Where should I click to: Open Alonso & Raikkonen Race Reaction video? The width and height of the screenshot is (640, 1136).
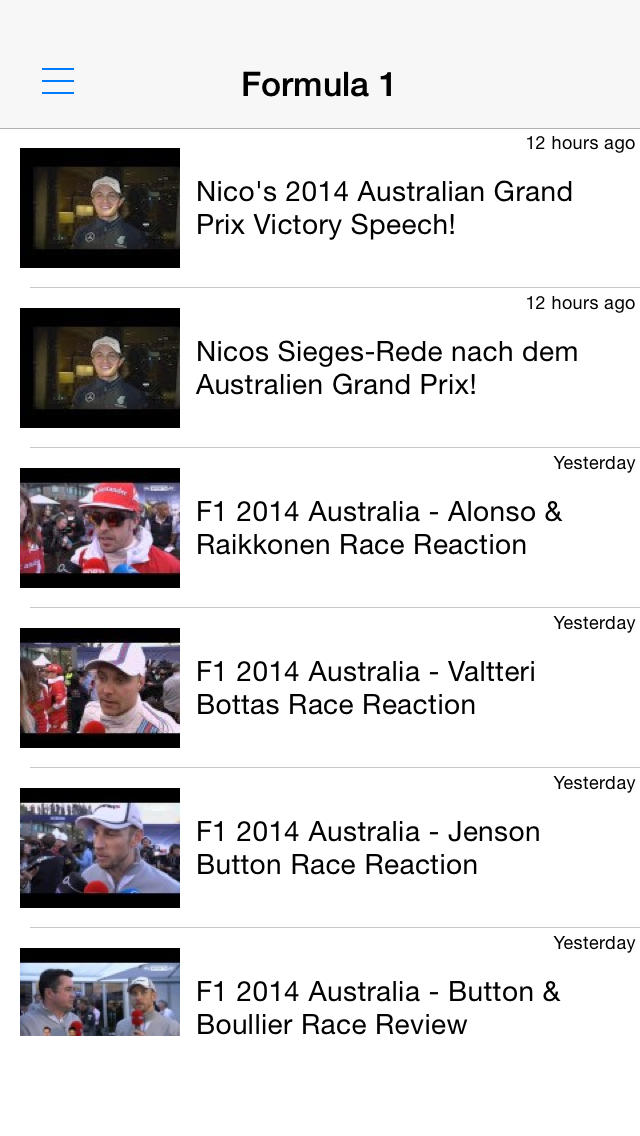click(378, 528)
